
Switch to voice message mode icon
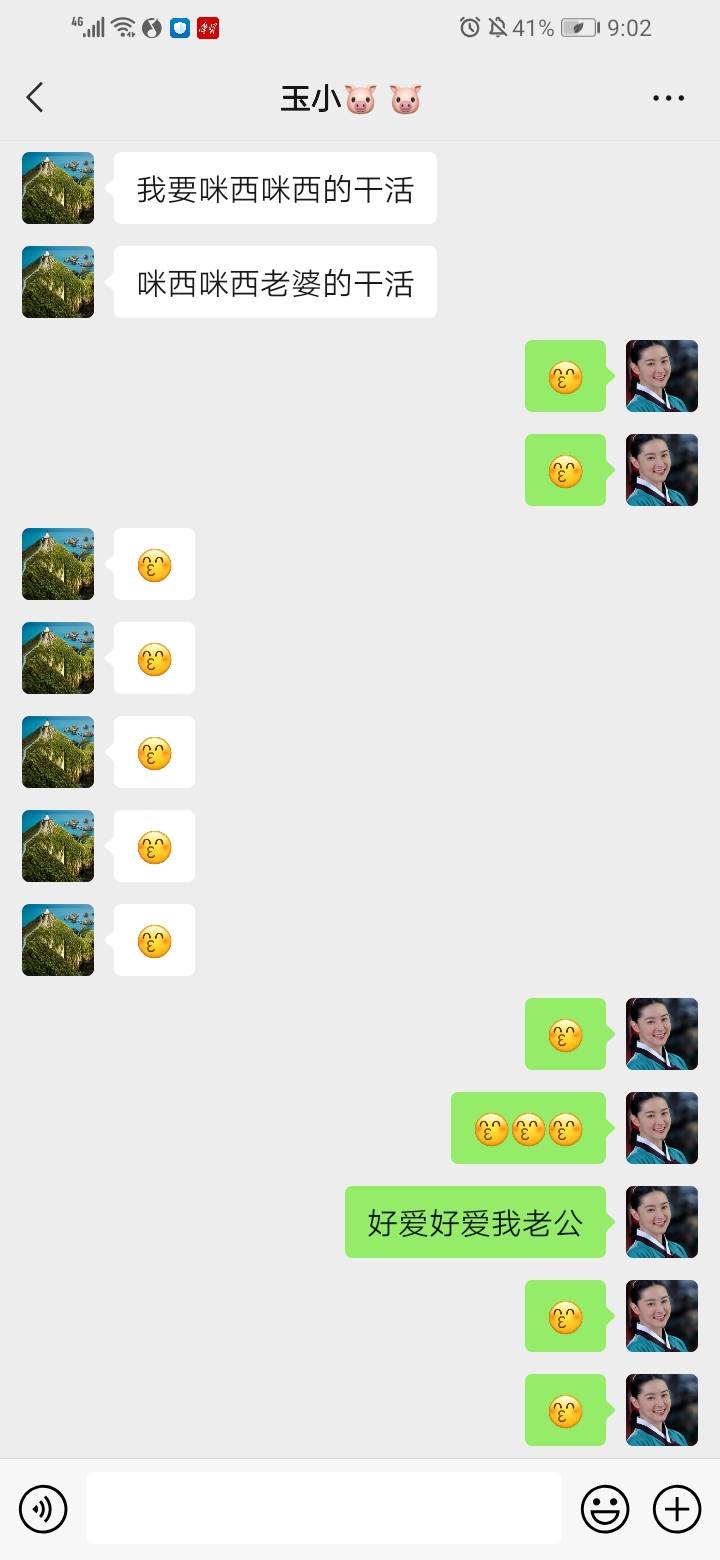[x=42, y=1508]
